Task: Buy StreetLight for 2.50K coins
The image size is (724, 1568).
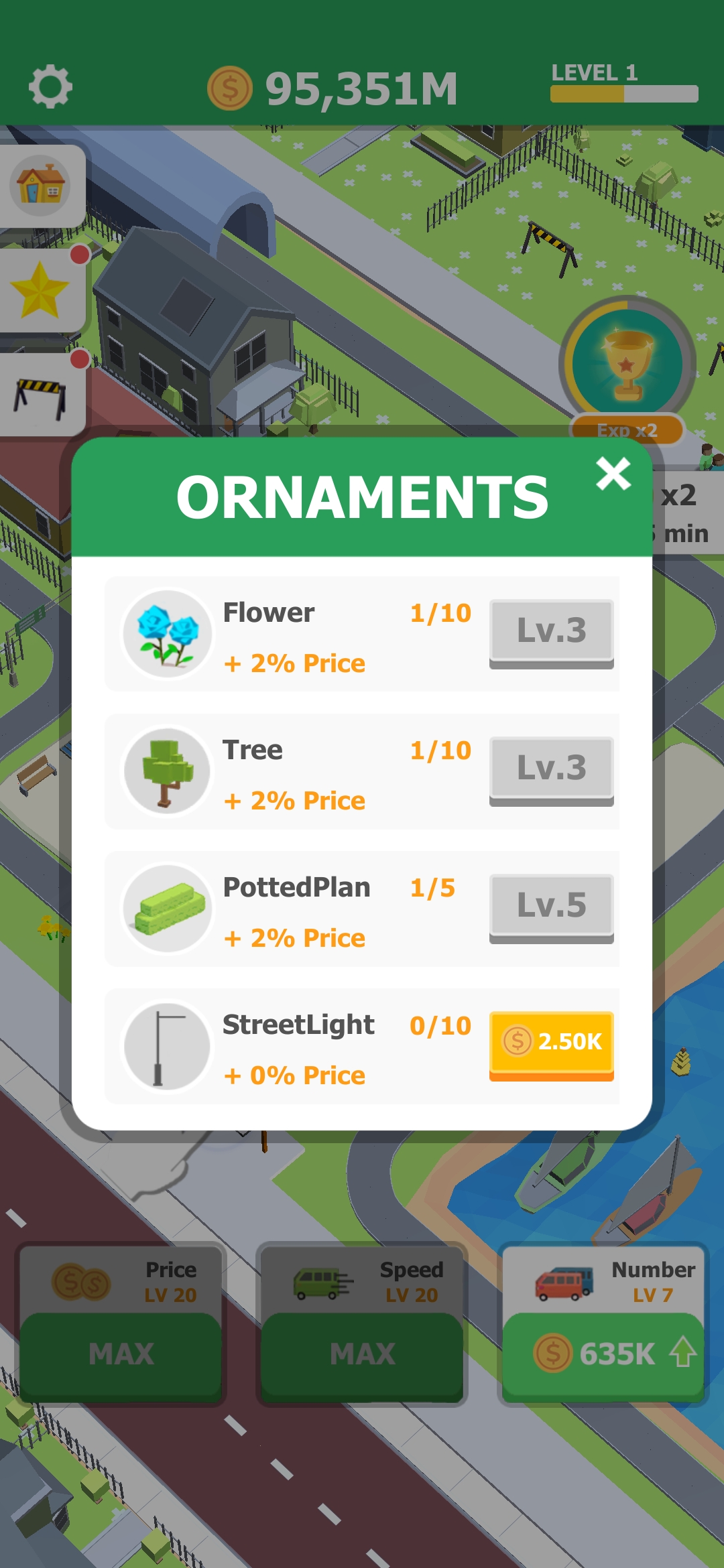Action: (551, 1044)
